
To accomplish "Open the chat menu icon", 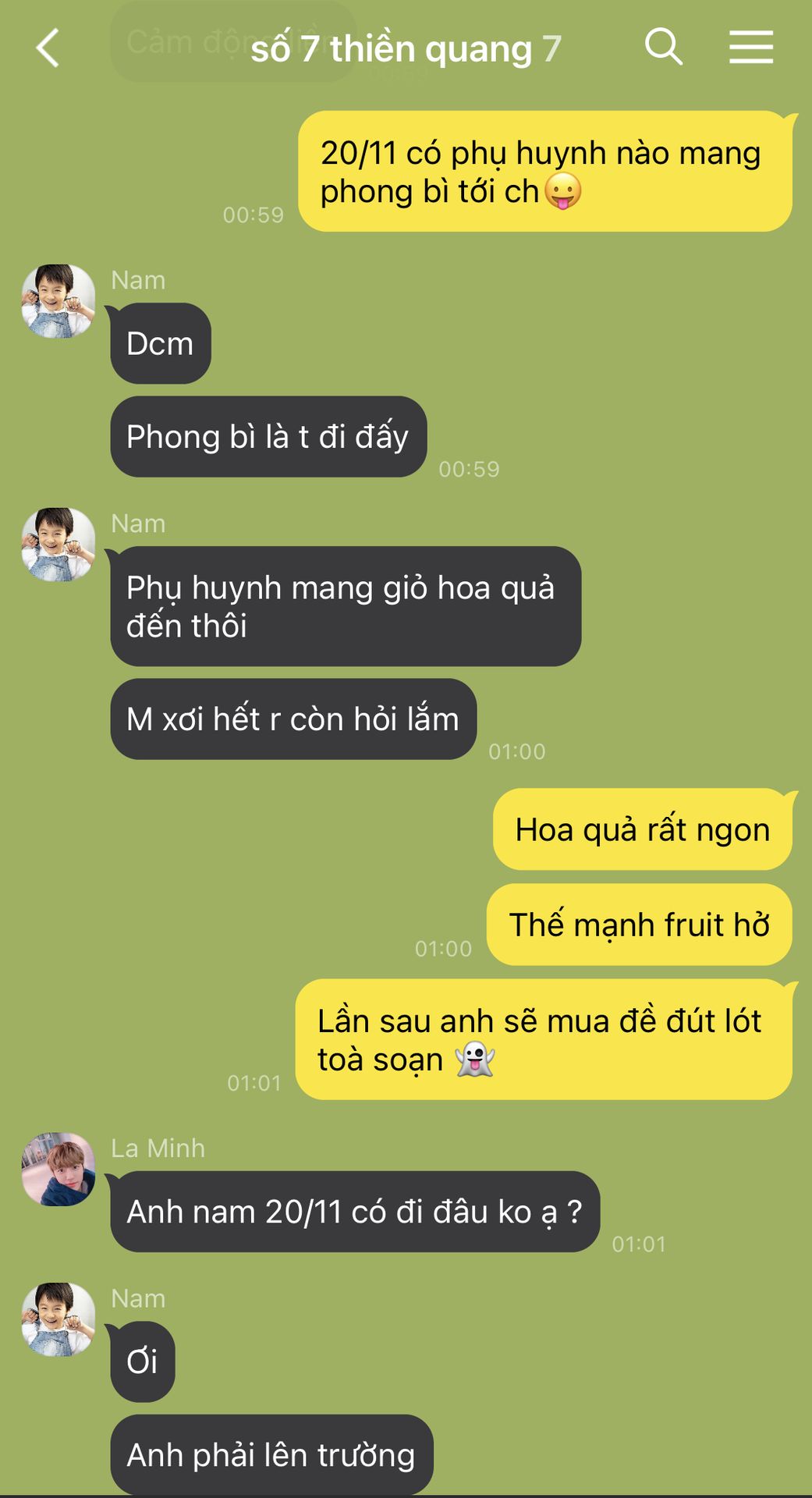I will (751, 47).
